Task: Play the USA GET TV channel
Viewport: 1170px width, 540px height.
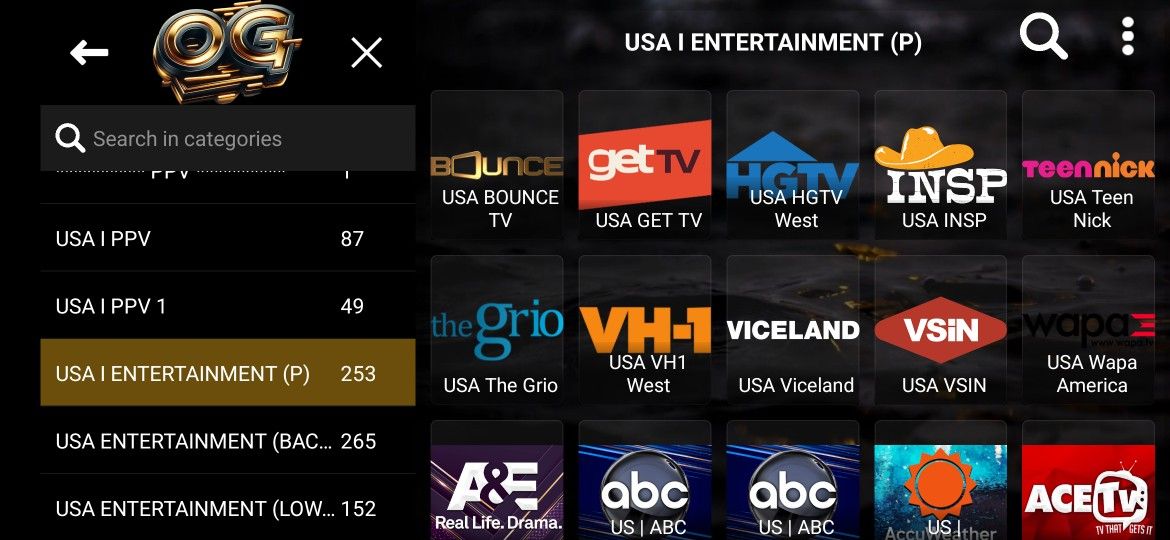Action: pyautogui.click(x=645, y=164)
